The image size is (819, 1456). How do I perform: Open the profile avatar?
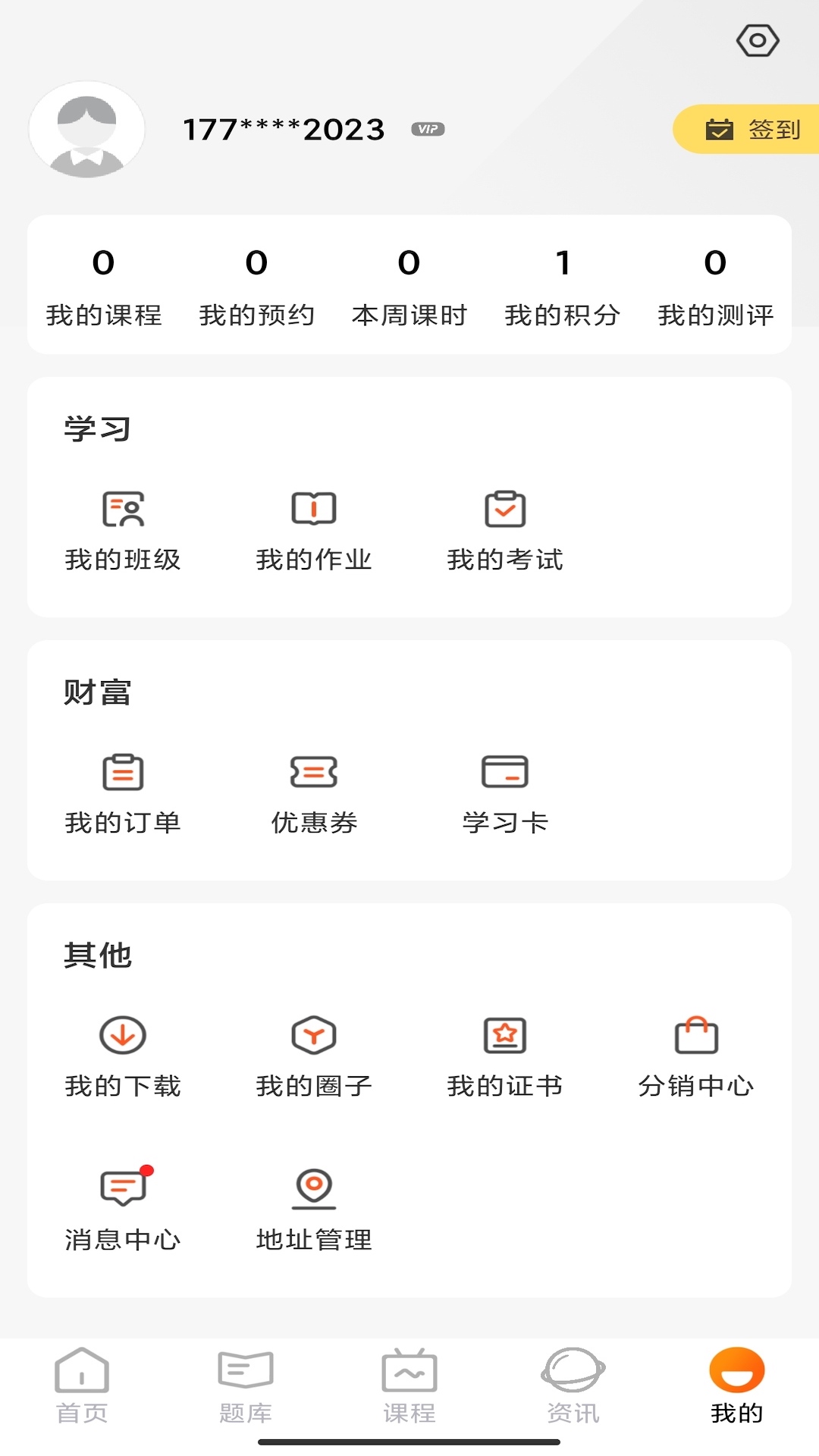[86, 130]
